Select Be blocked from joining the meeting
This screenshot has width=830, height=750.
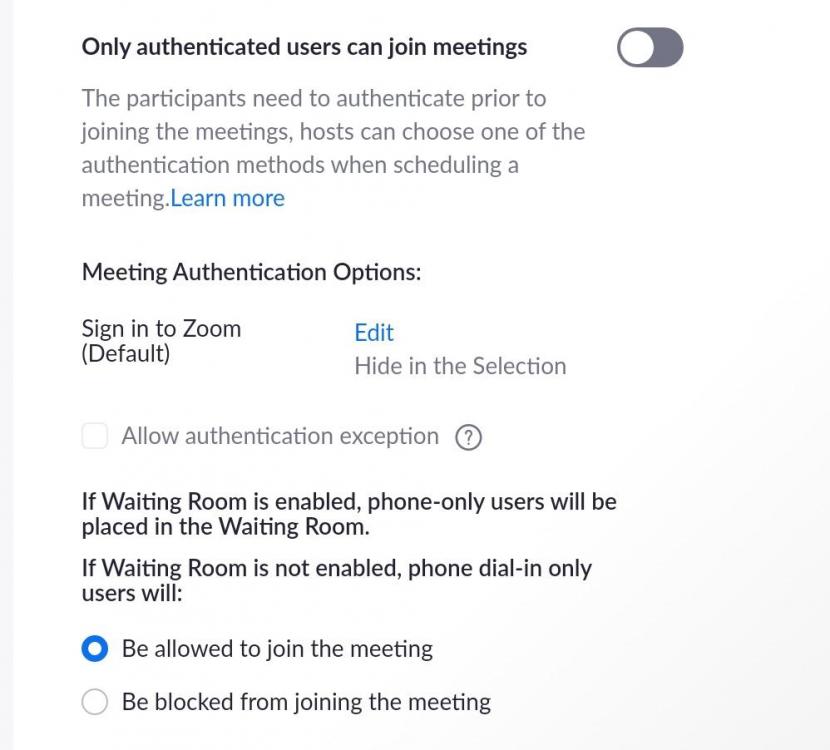[x=95, y=702]
